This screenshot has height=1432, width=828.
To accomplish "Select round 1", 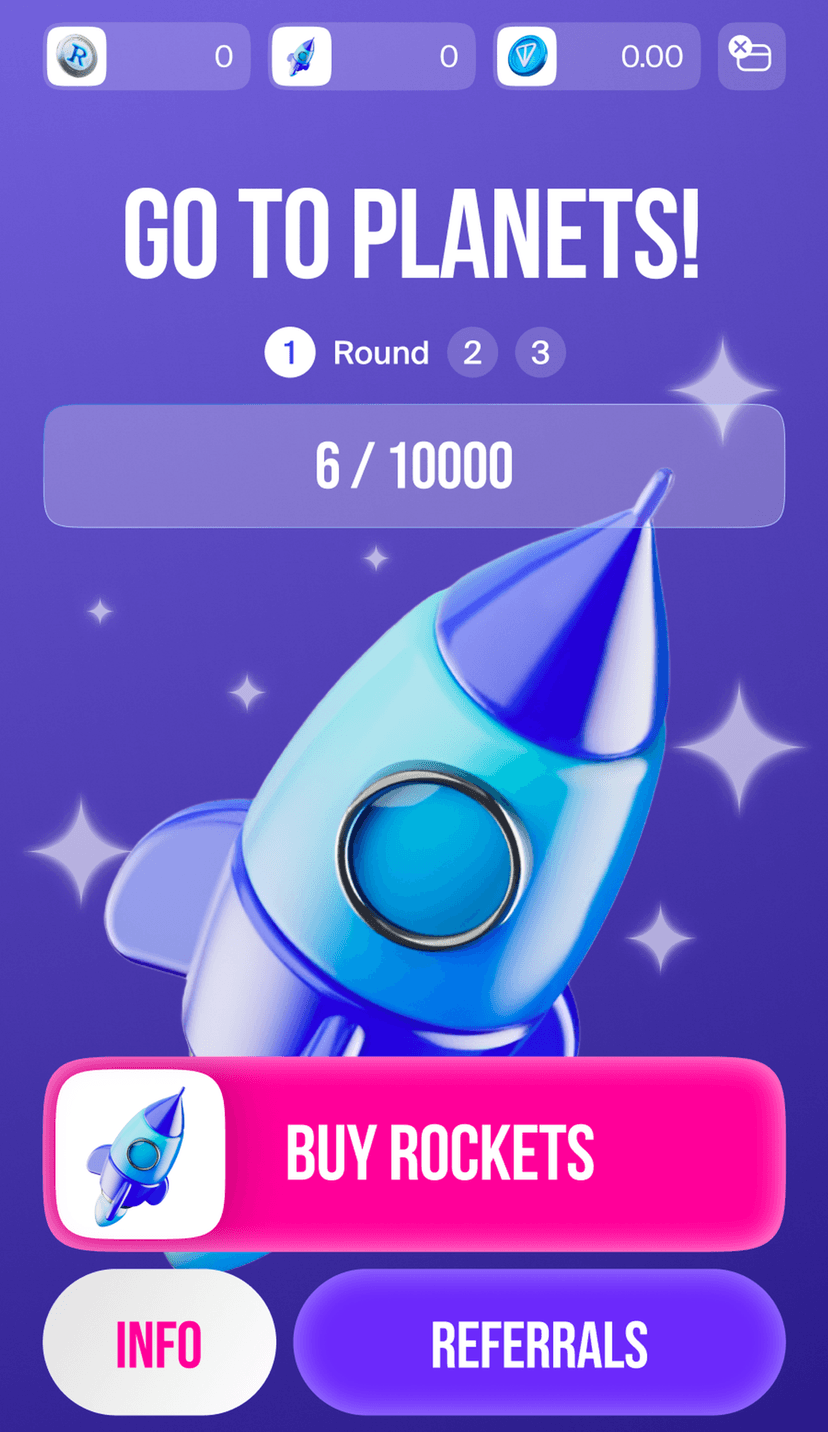I will point(290,353).
